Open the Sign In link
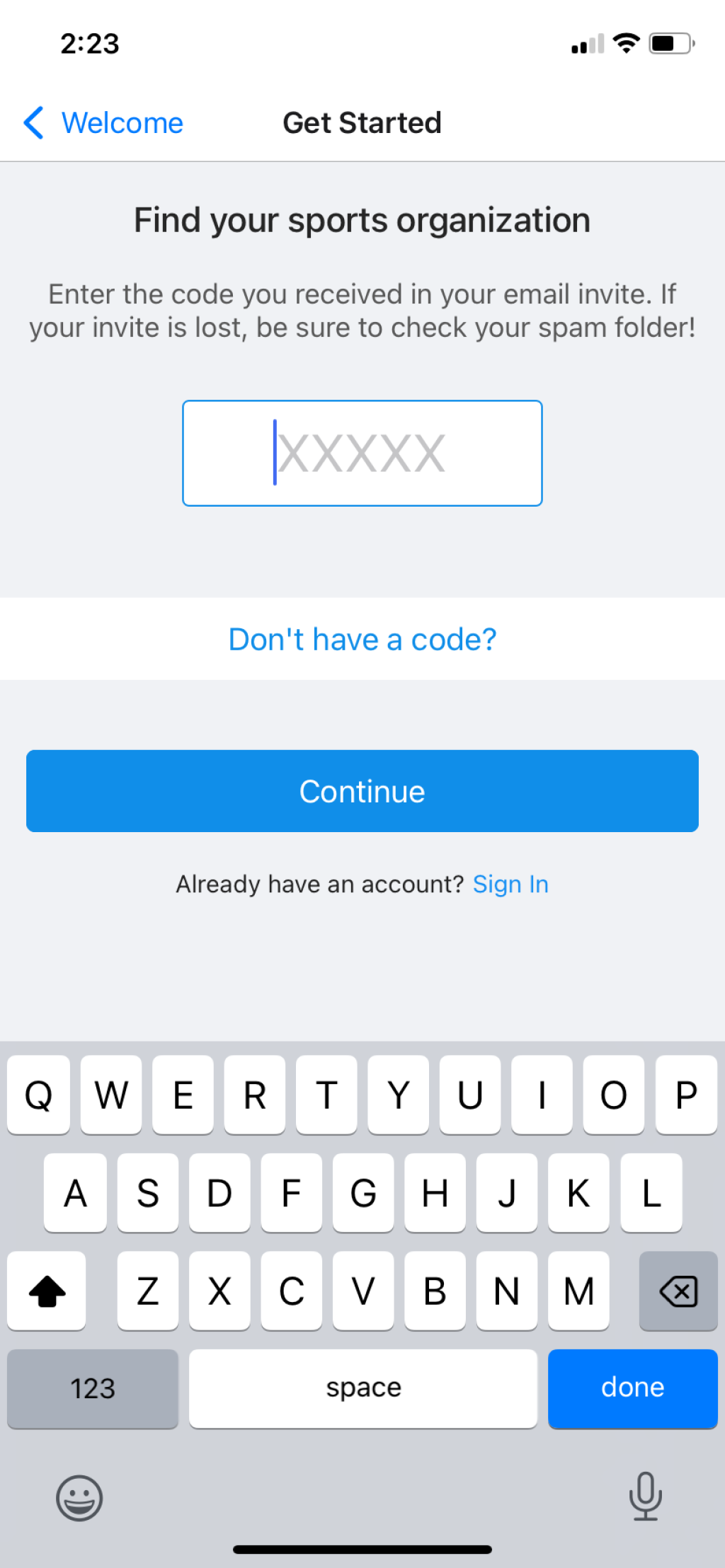The width and height of the screenshot is (725, 1568). (510, 884)
